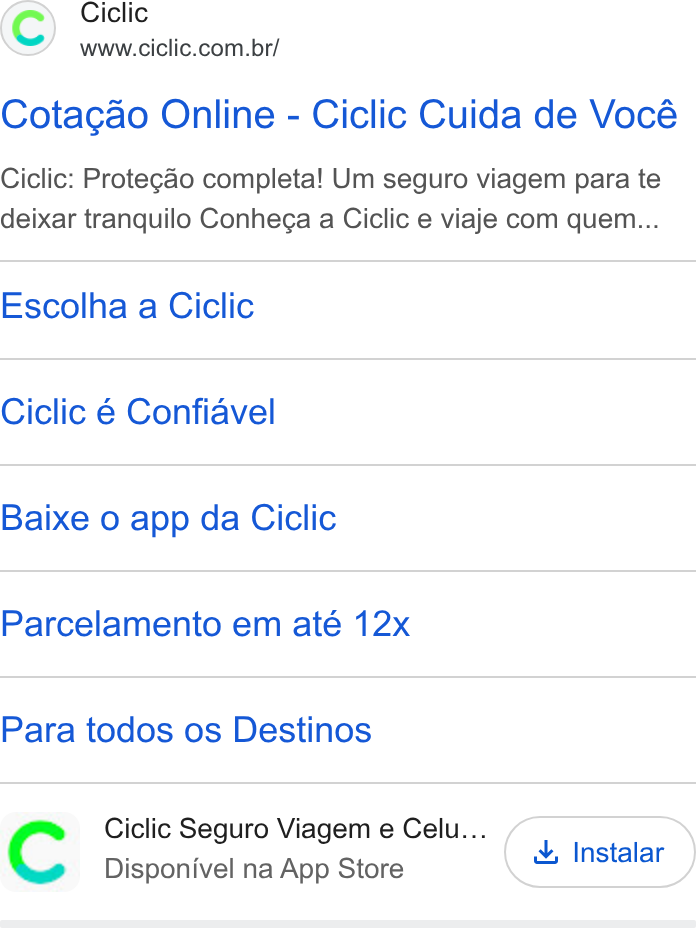The height and width of the screenshot is (928, 696).
Task: Open the www.ciclic.com.br site address
Action: click(179, 48)
